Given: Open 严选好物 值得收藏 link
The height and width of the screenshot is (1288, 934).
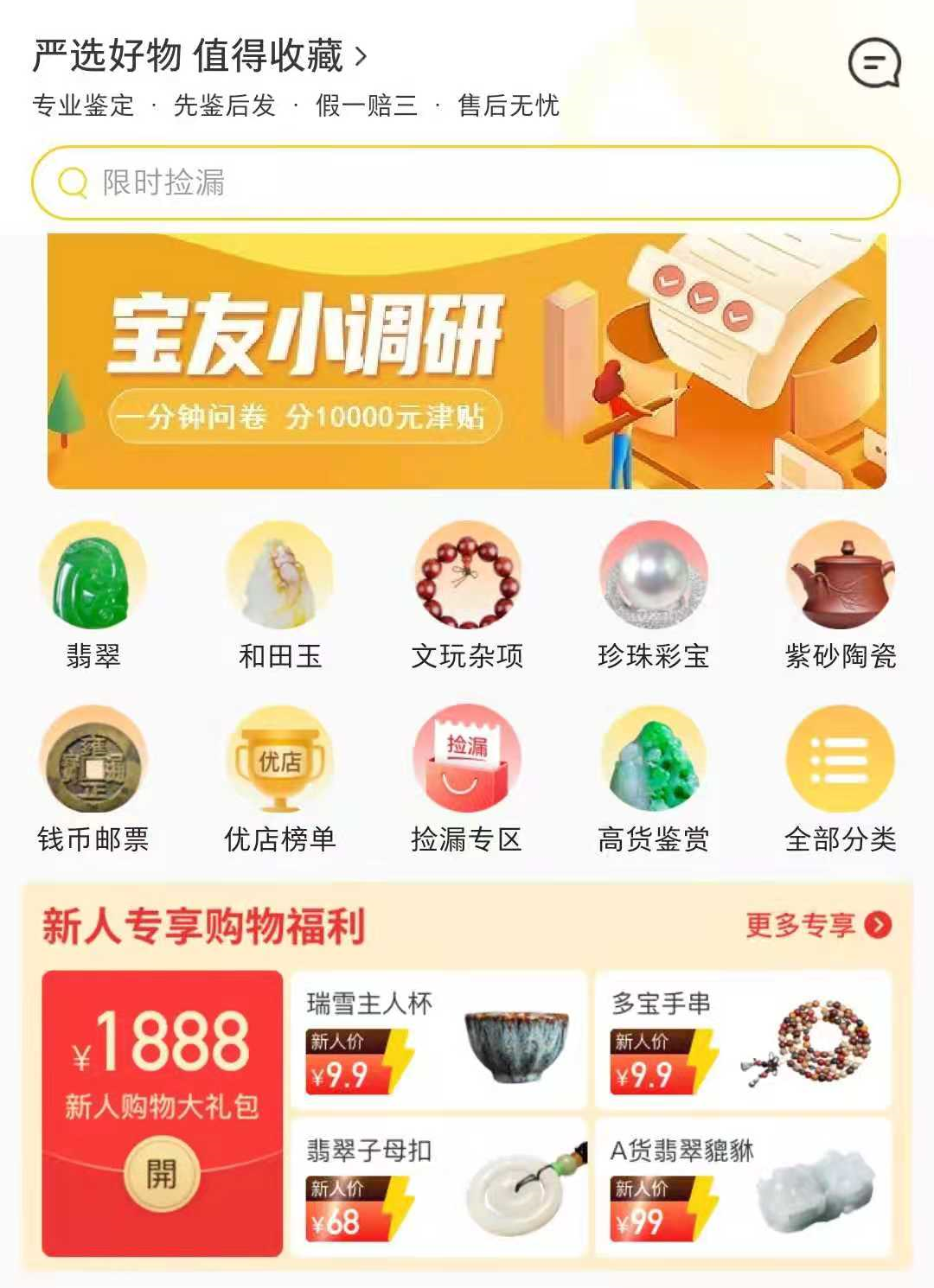Looking at the screenshot, I should click(201, 56).
